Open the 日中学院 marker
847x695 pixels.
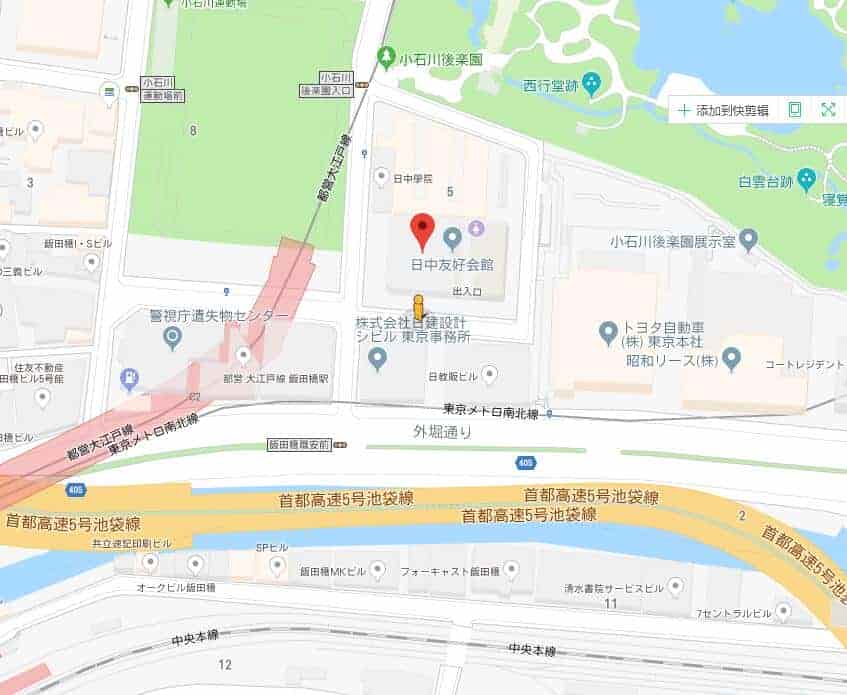pos(380,177)
